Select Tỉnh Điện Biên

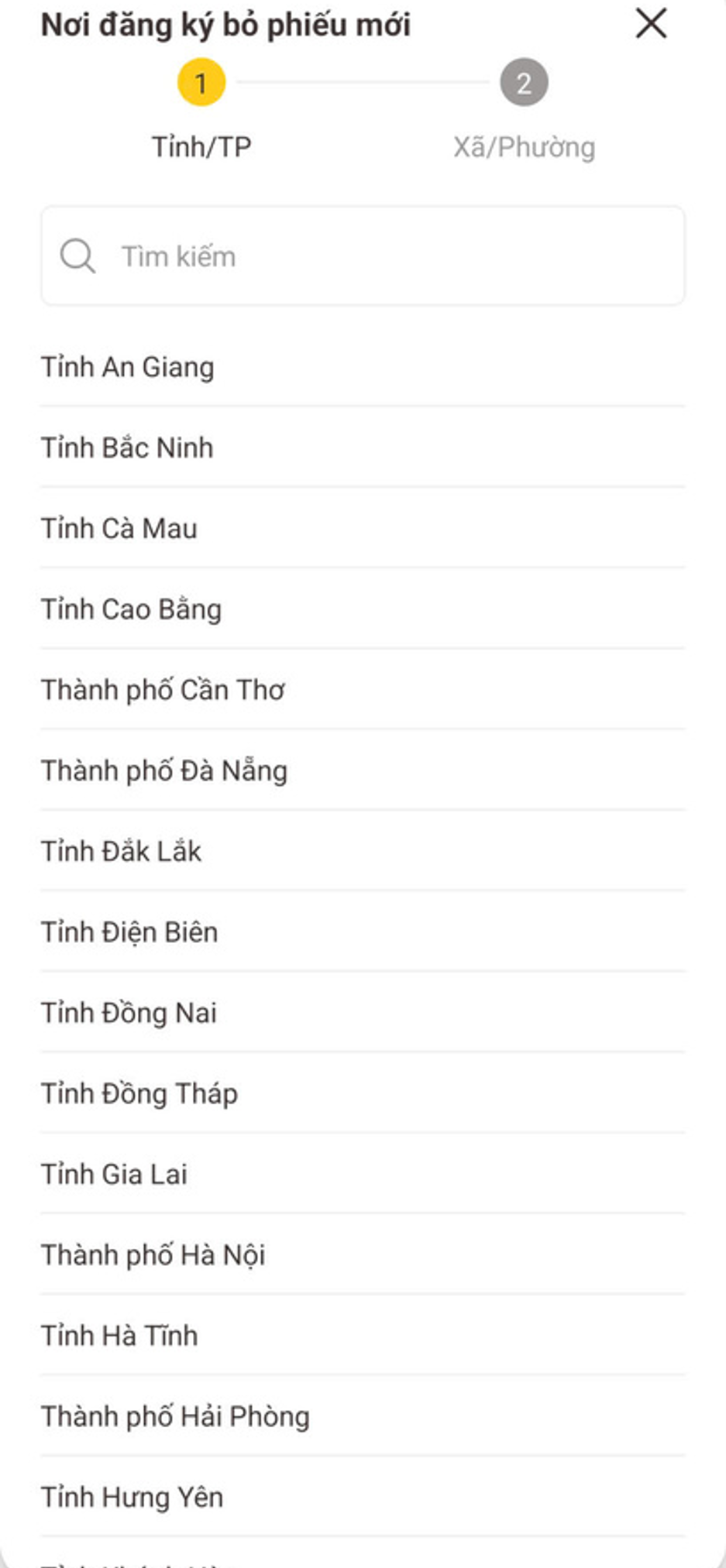click(x=129, y=932)
